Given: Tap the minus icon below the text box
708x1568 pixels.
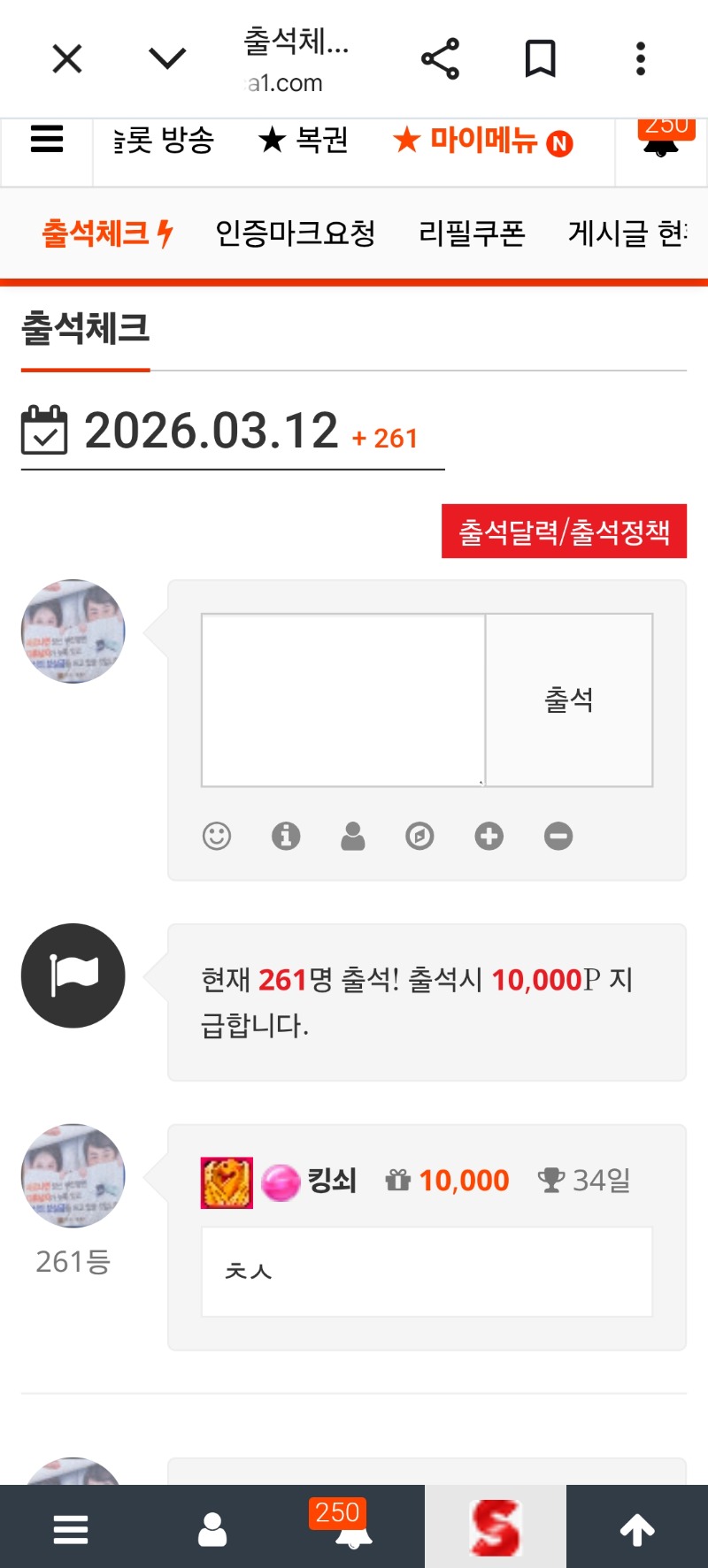Looking at the screenshot, I should [x=558, y=836].
